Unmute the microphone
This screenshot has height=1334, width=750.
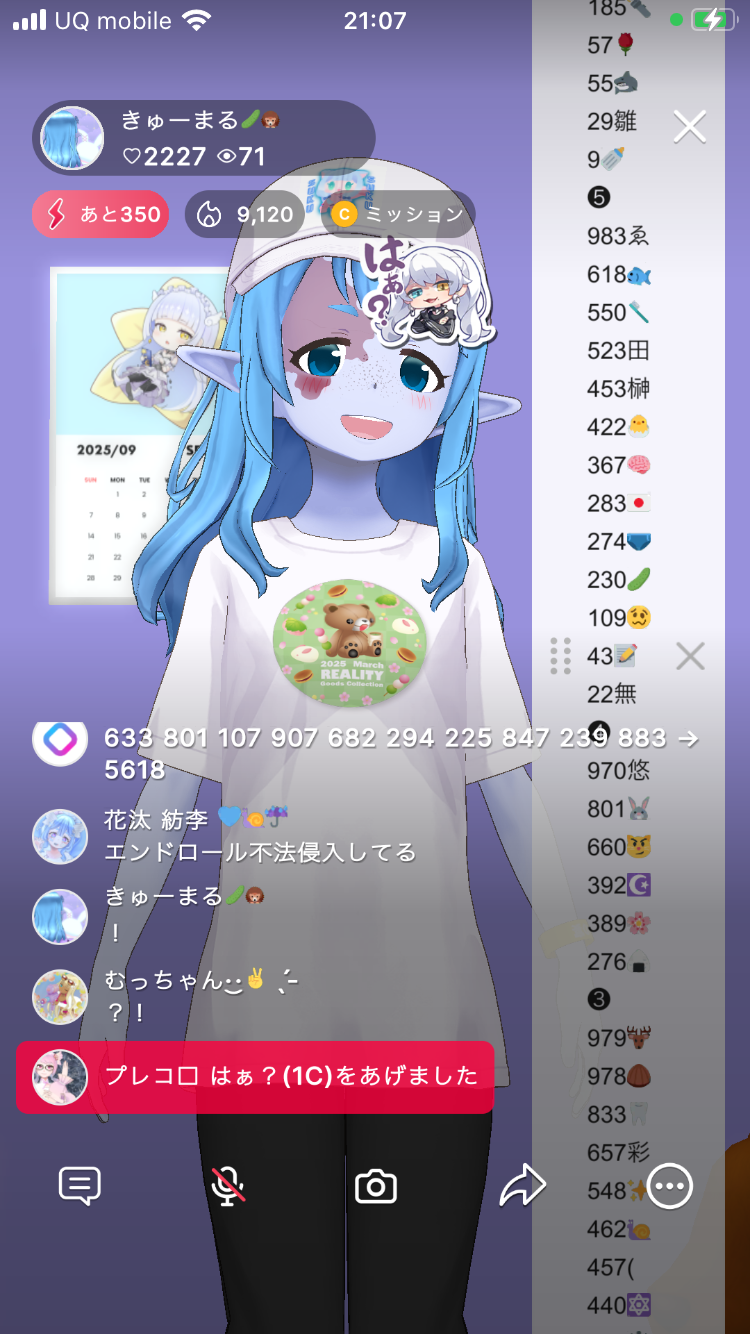click(228, 1187)
